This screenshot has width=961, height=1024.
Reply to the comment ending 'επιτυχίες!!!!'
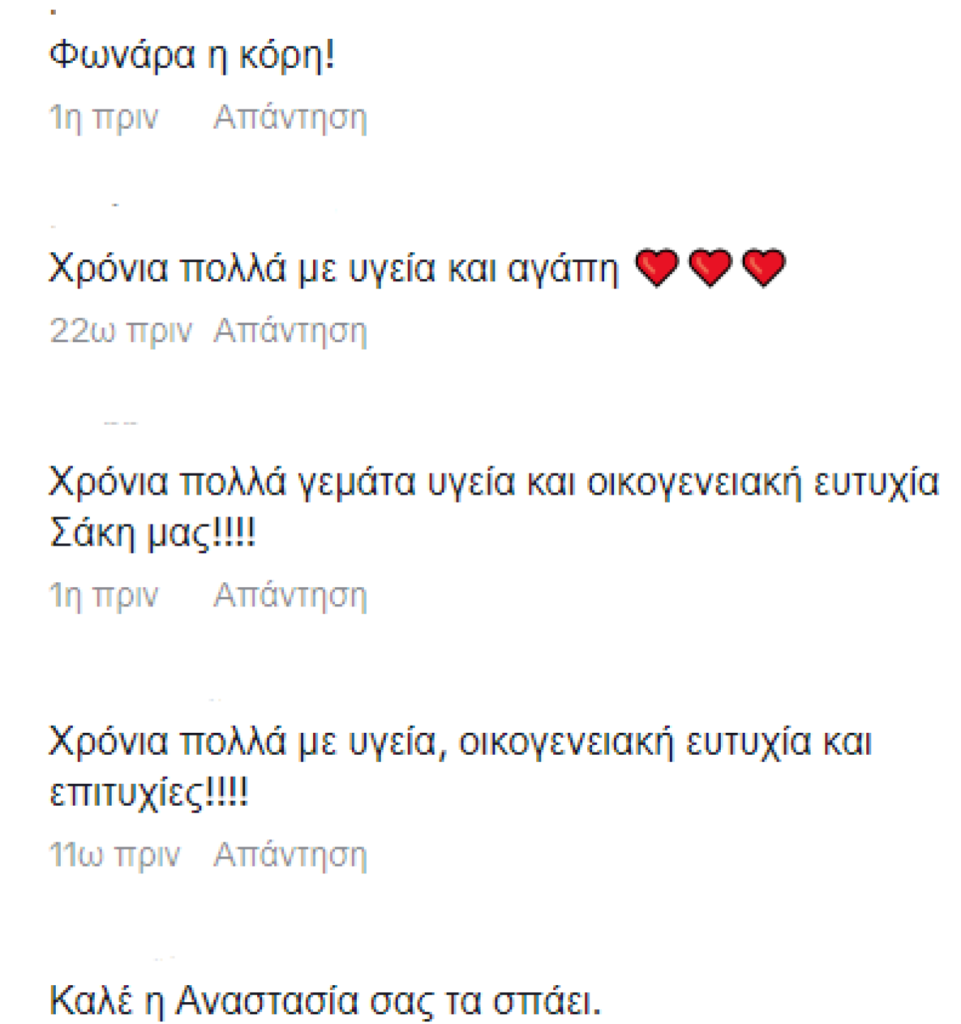tap(290, 856)
